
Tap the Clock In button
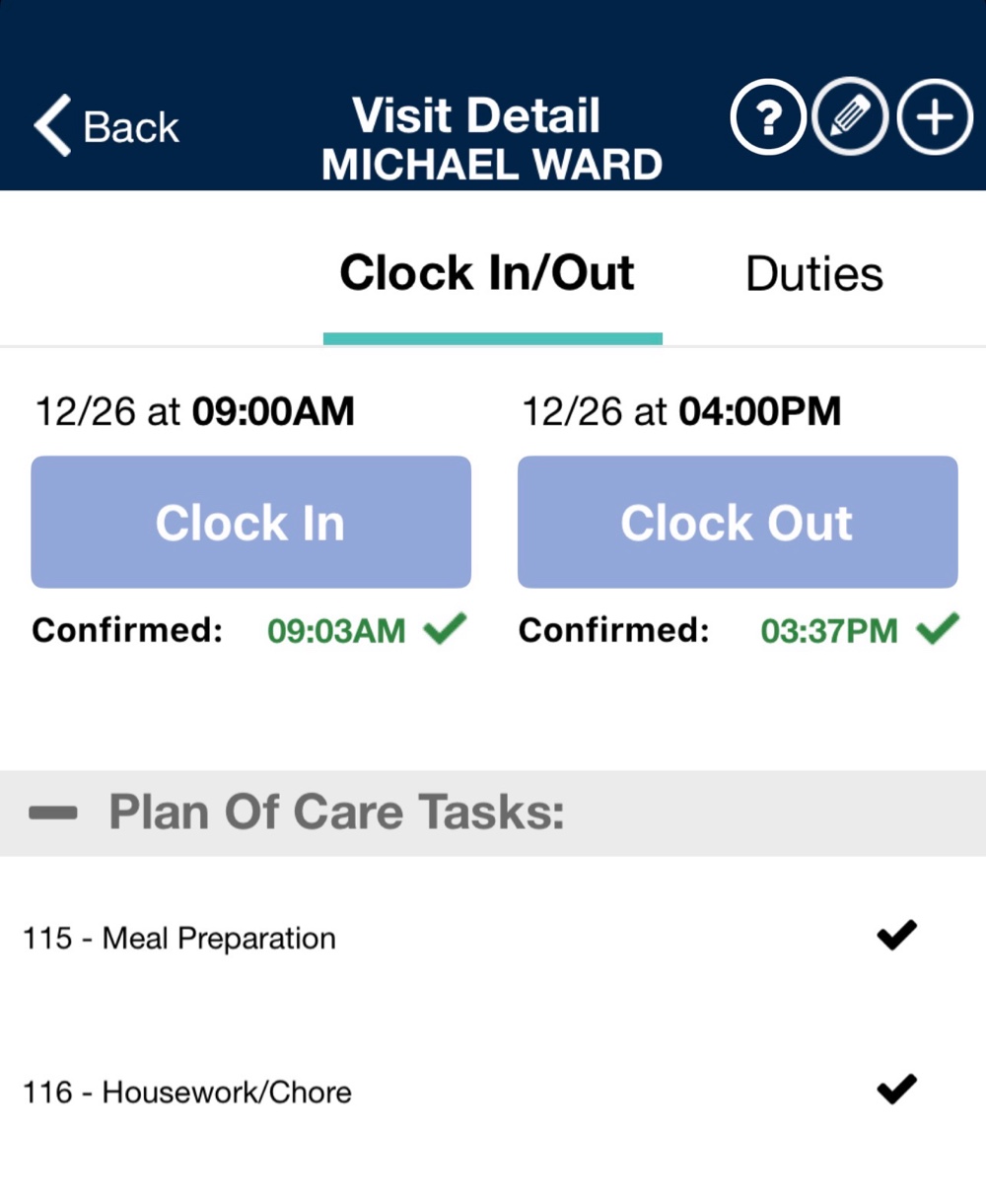click(x=250, y=522)
